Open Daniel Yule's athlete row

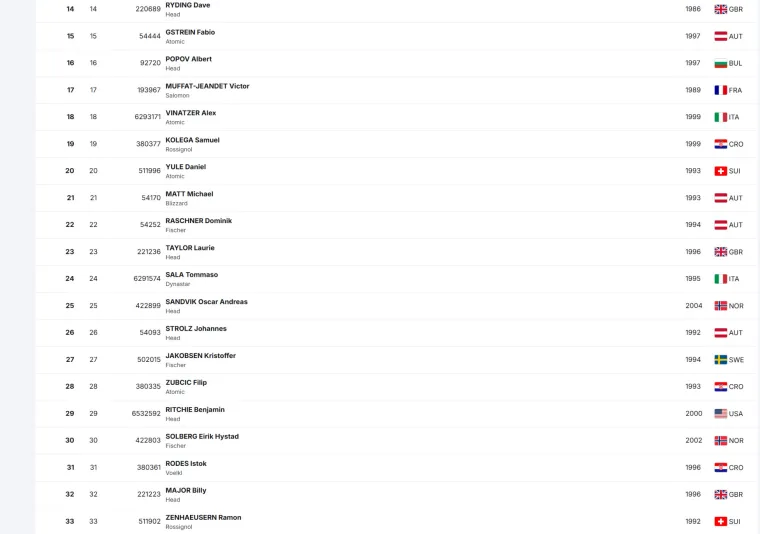(185, 167)
